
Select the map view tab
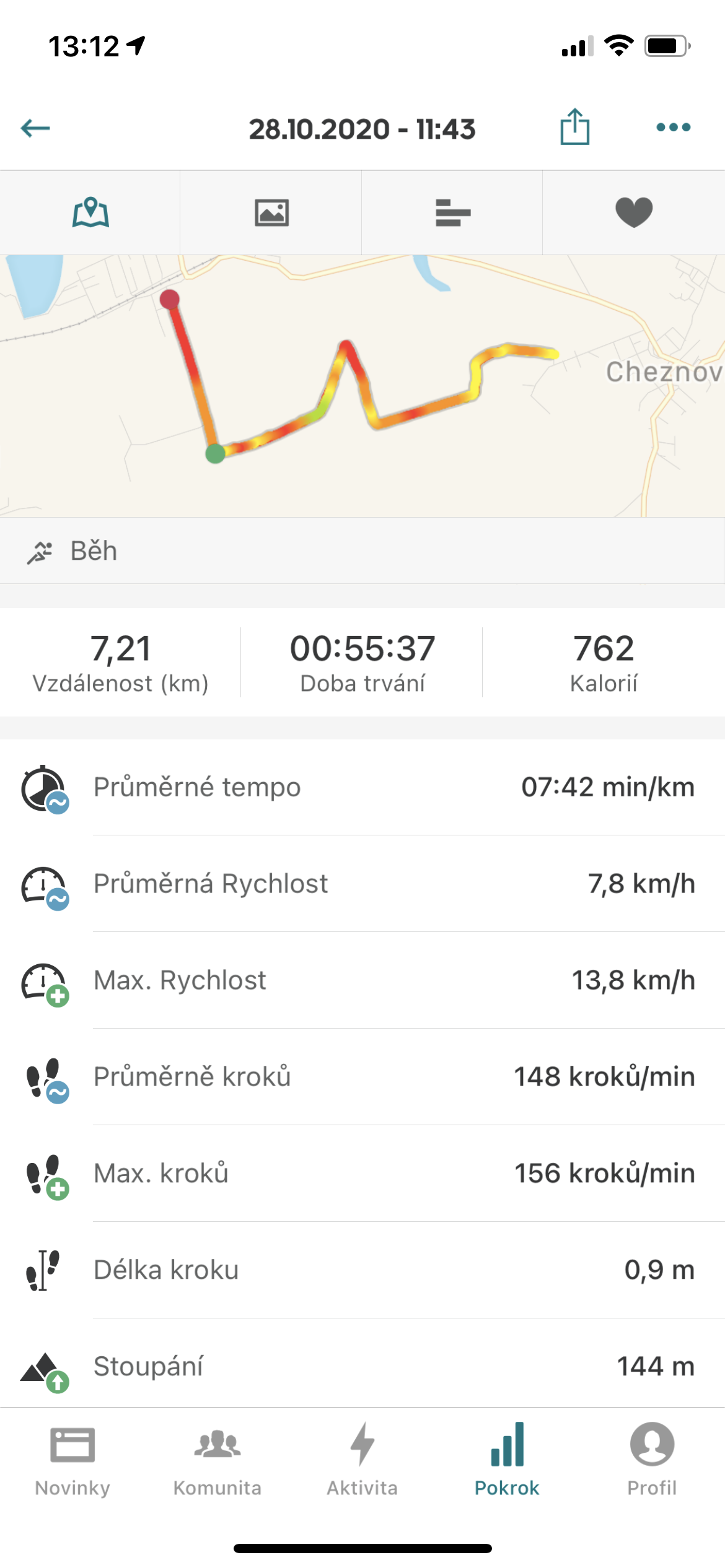(x=90, y=212)
